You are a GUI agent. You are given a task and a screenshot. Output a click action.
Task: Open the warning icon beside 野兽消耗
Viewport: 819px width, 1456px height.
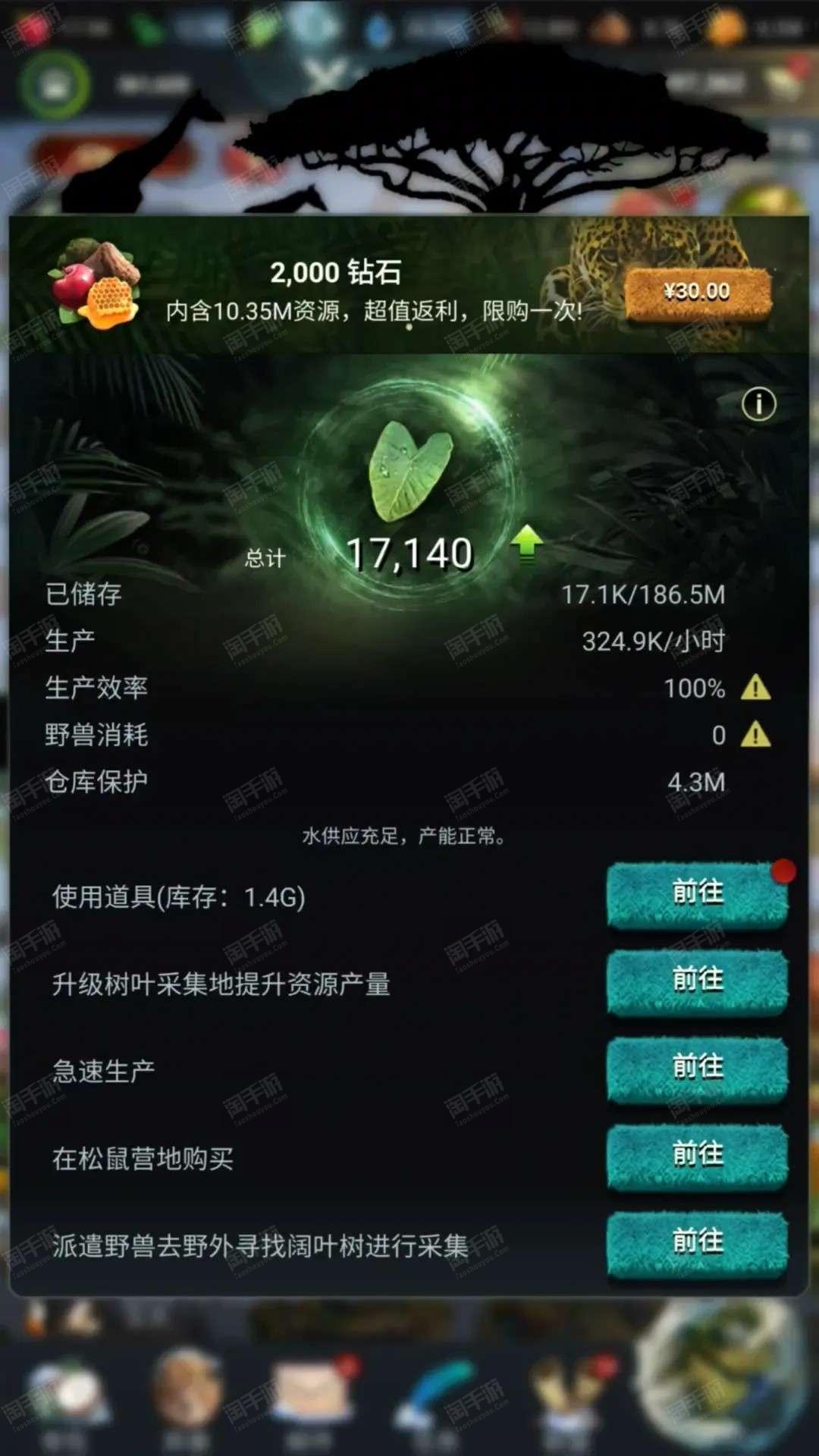pyautogui.click(x=755, y=734)
